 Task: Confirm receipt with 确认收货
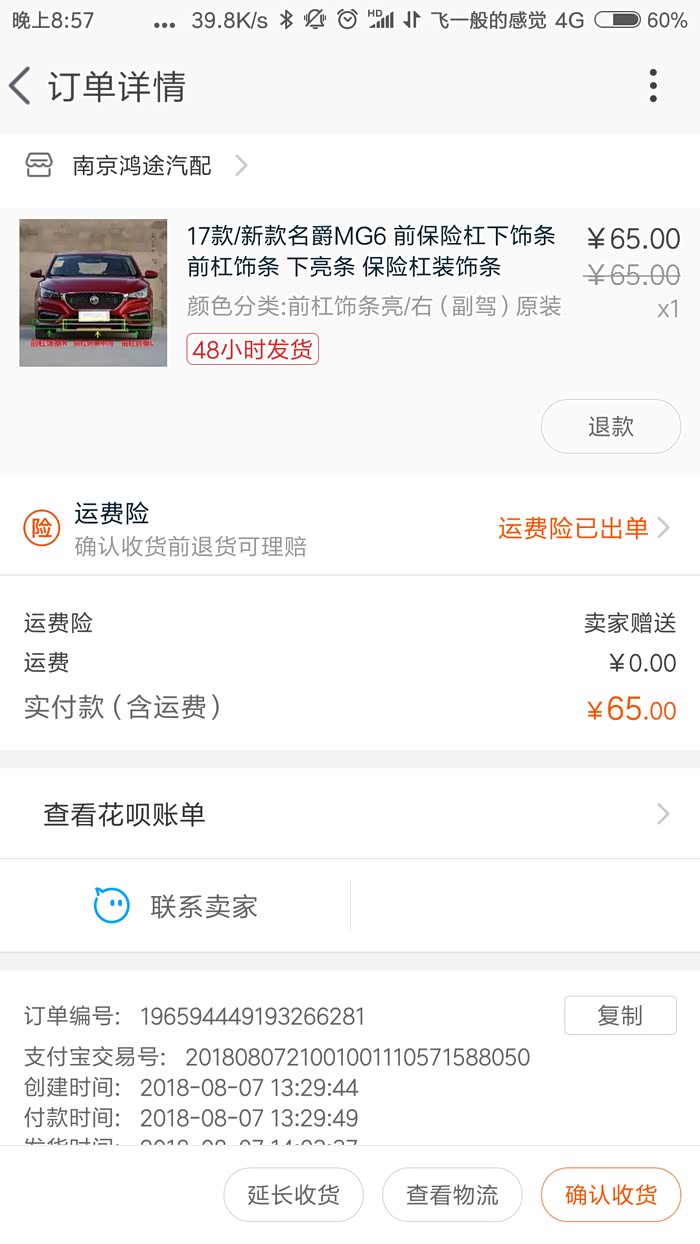(611, 1195)
